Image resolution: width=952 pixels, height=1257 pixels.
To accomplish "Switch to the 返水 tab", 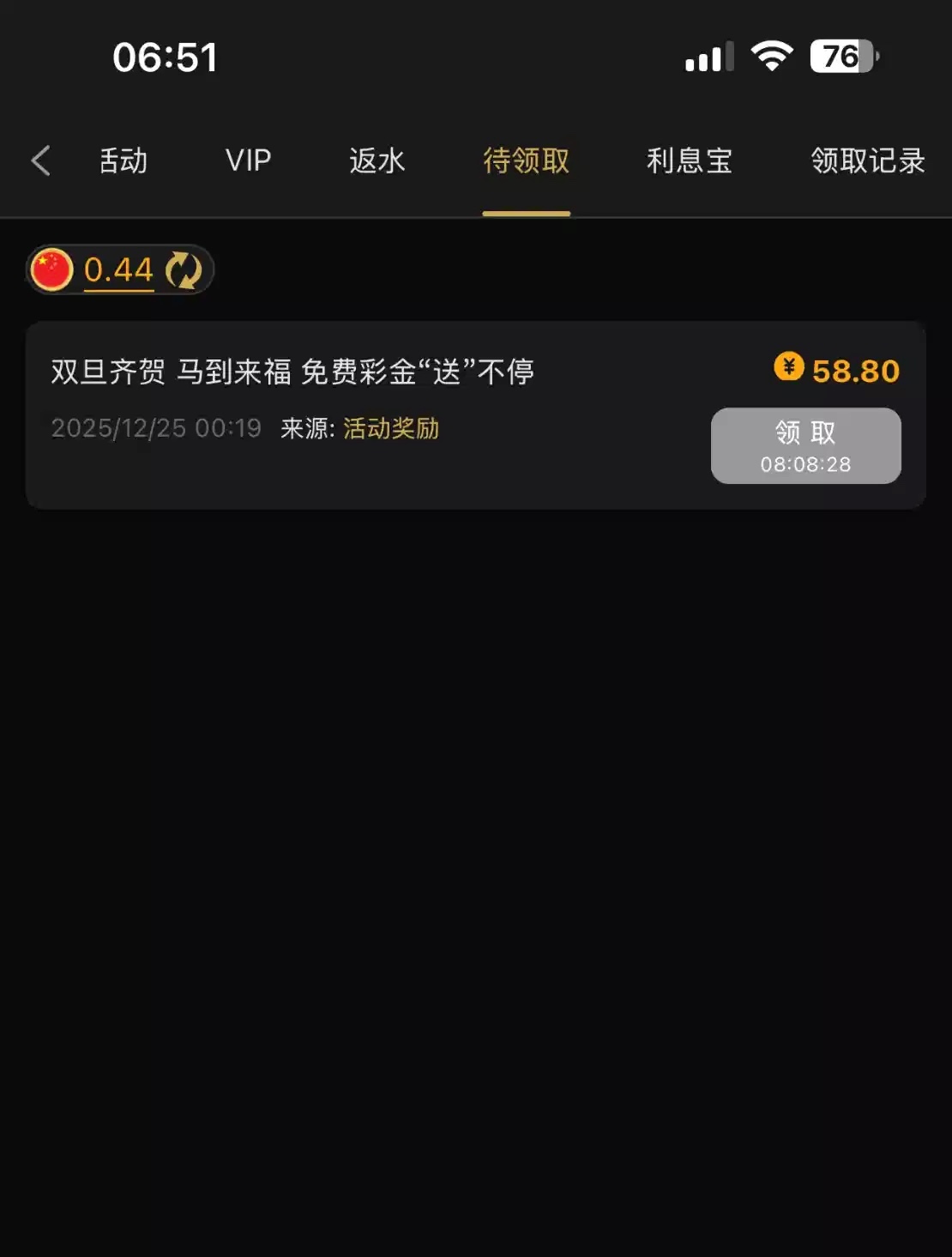I will (377, 160).
